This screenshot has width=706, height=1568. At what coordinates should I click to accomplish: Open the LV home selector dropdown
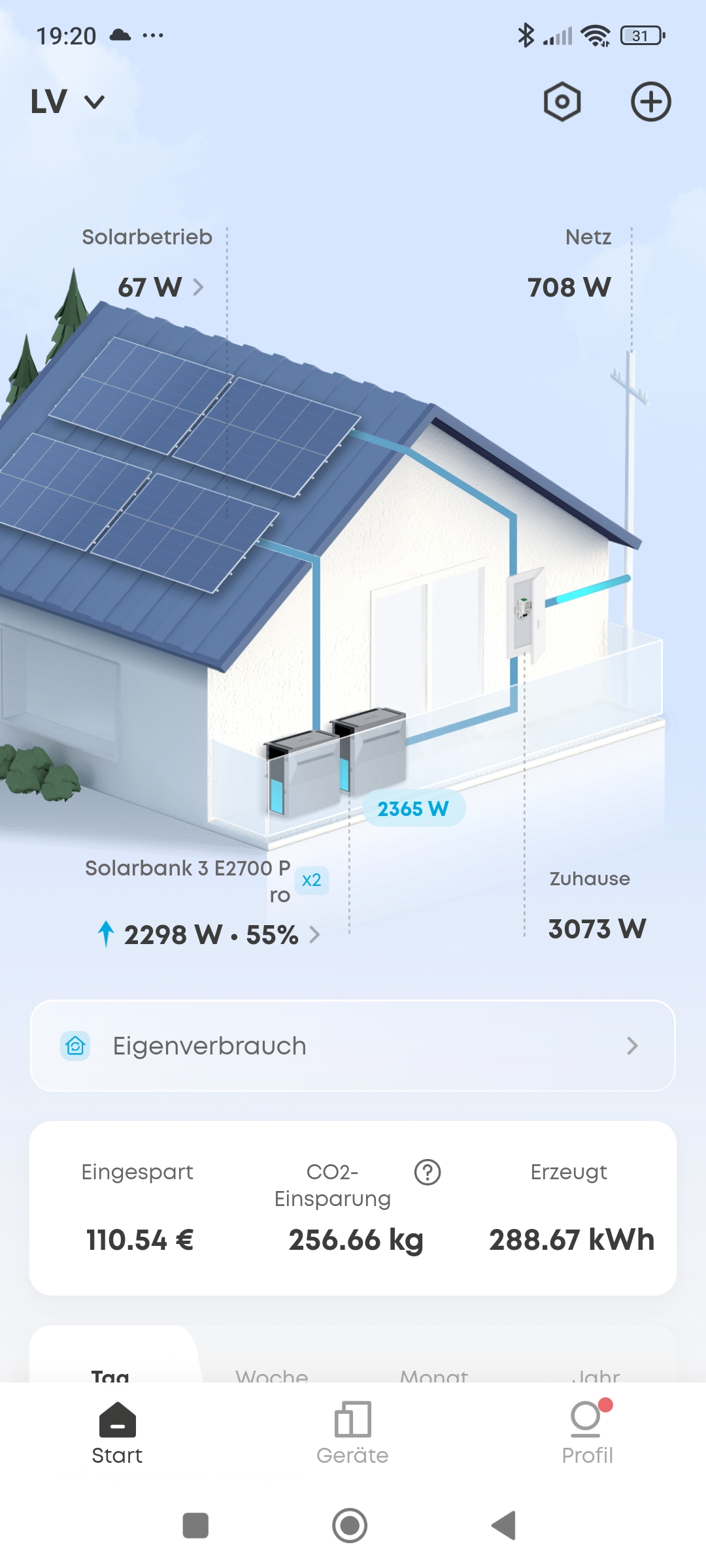67,102
